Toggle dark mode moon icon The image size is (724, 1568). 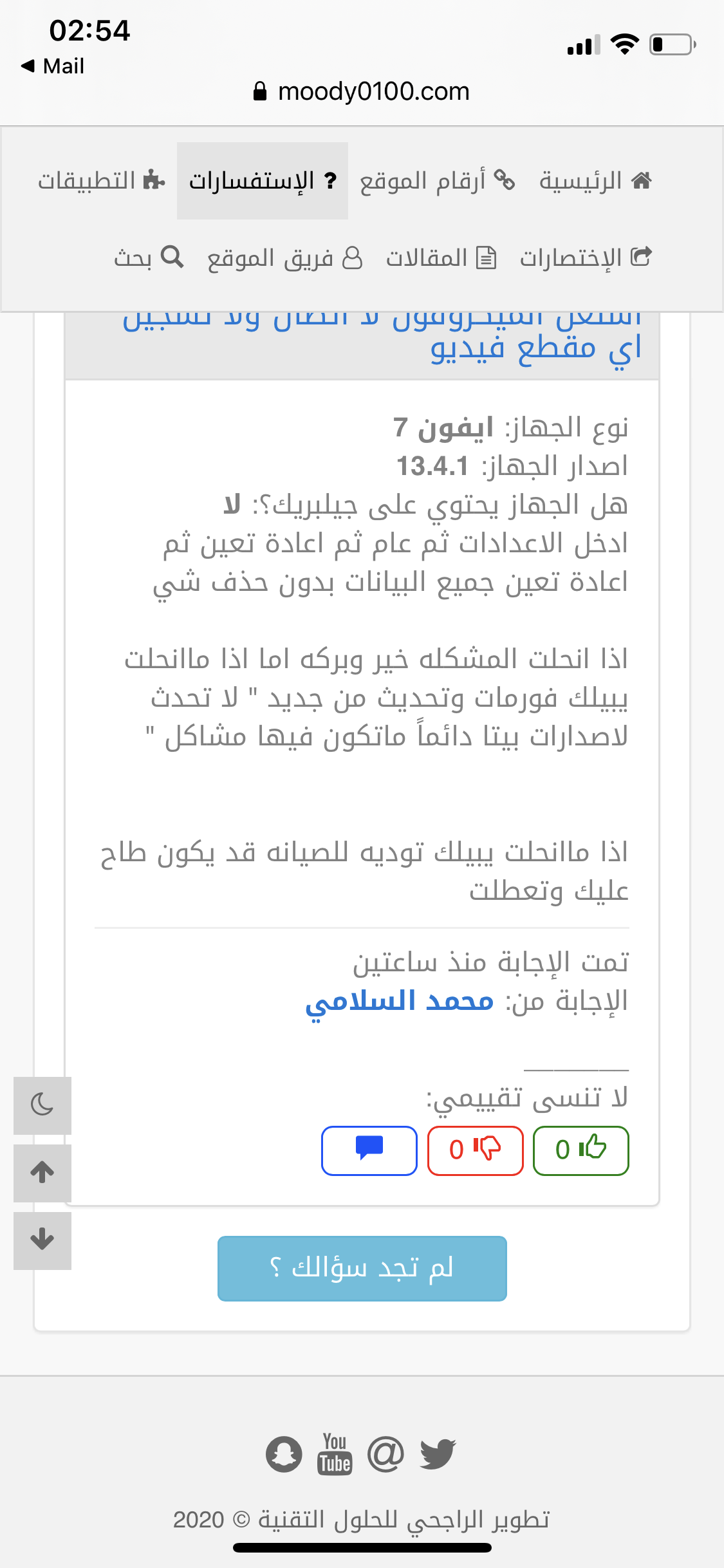pyautogui.click(x=42, y=1105)
